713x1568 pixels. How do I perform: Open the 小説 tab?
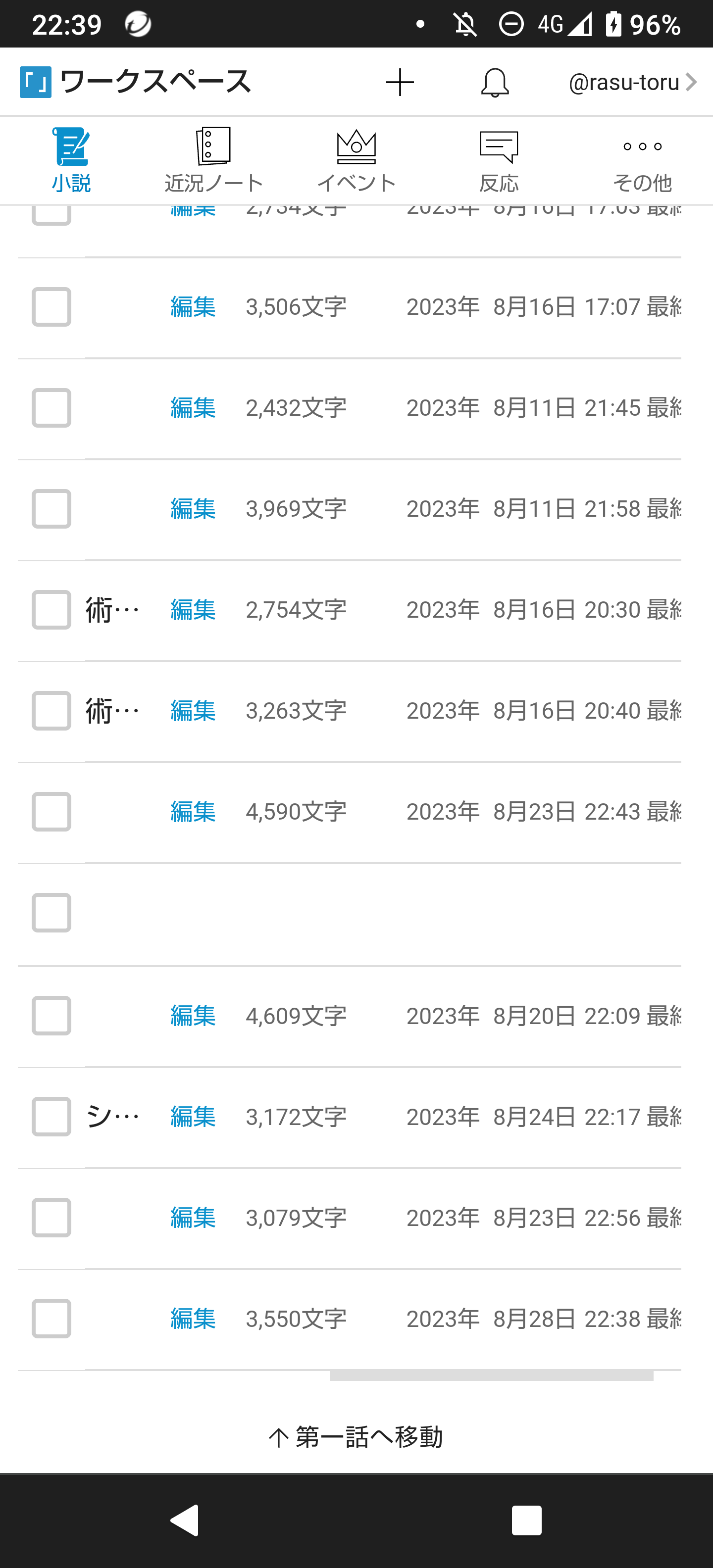[71, 160]
